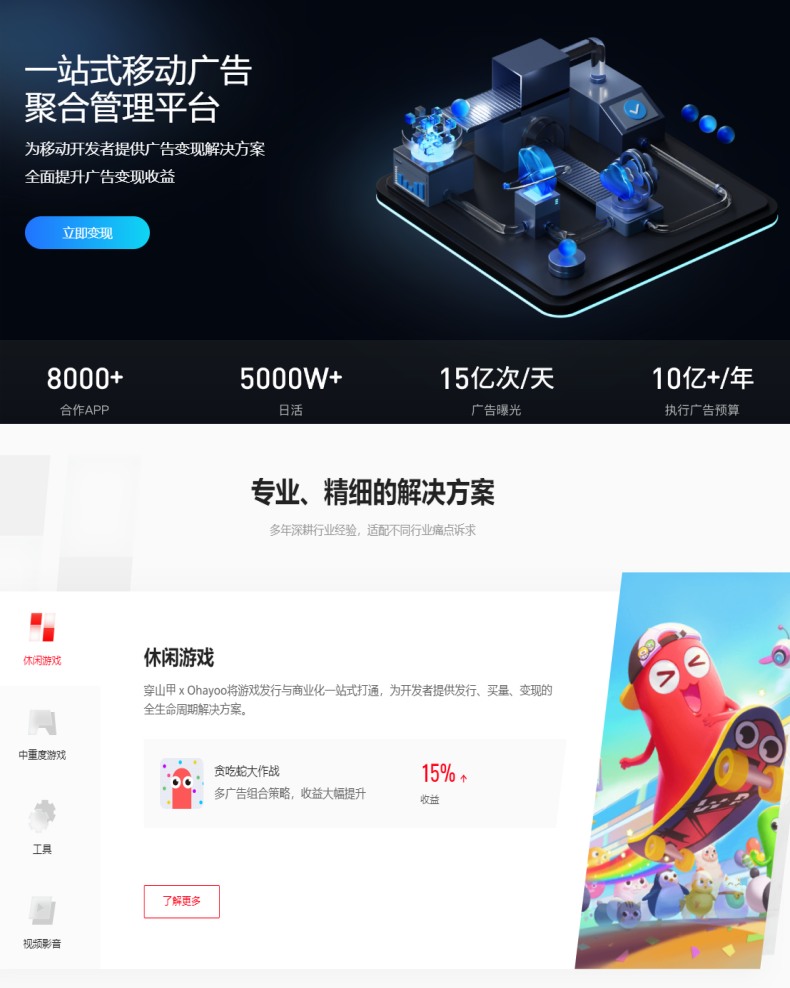The image size is (790, 988).
Task: Switch to the 中重度游戏 tab
Action: pos(42,733)
